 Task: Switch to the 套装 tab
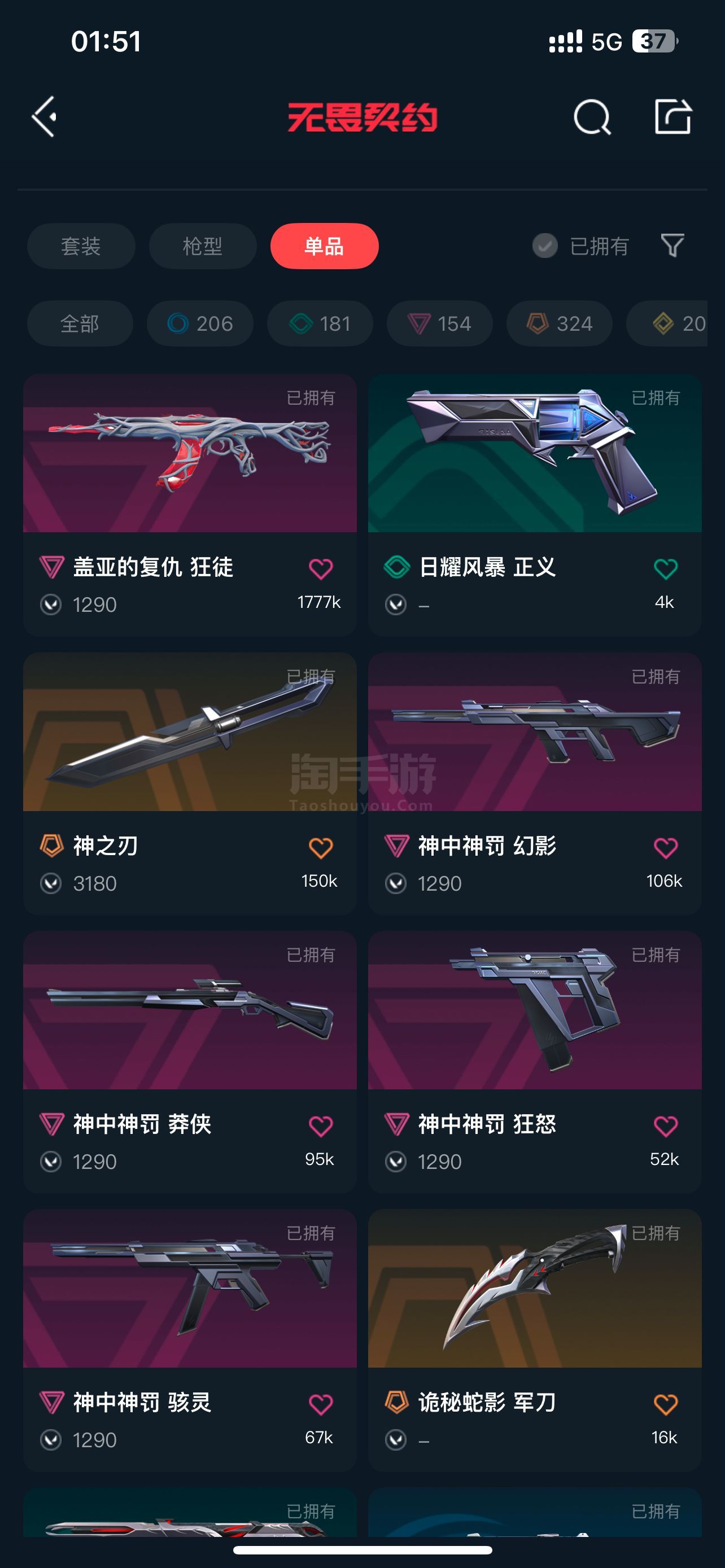(x=81, y=246)
